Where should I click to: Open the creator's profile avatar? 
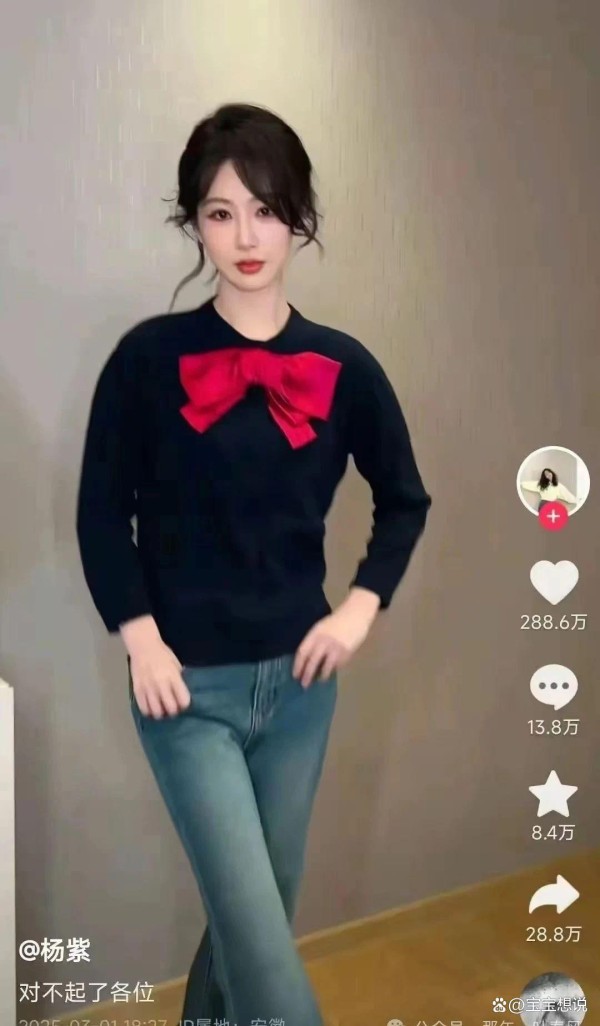pos(553,482)
